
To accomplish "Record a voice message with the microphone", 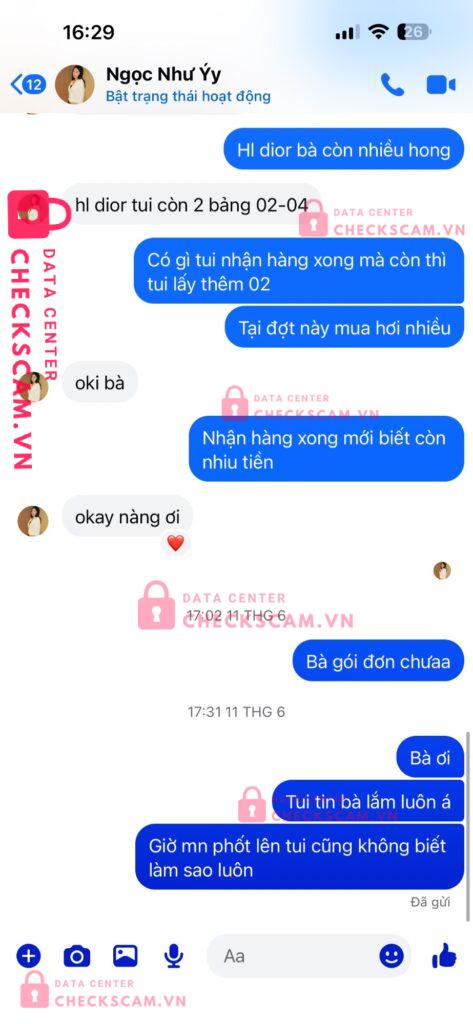I will (174, 956).
